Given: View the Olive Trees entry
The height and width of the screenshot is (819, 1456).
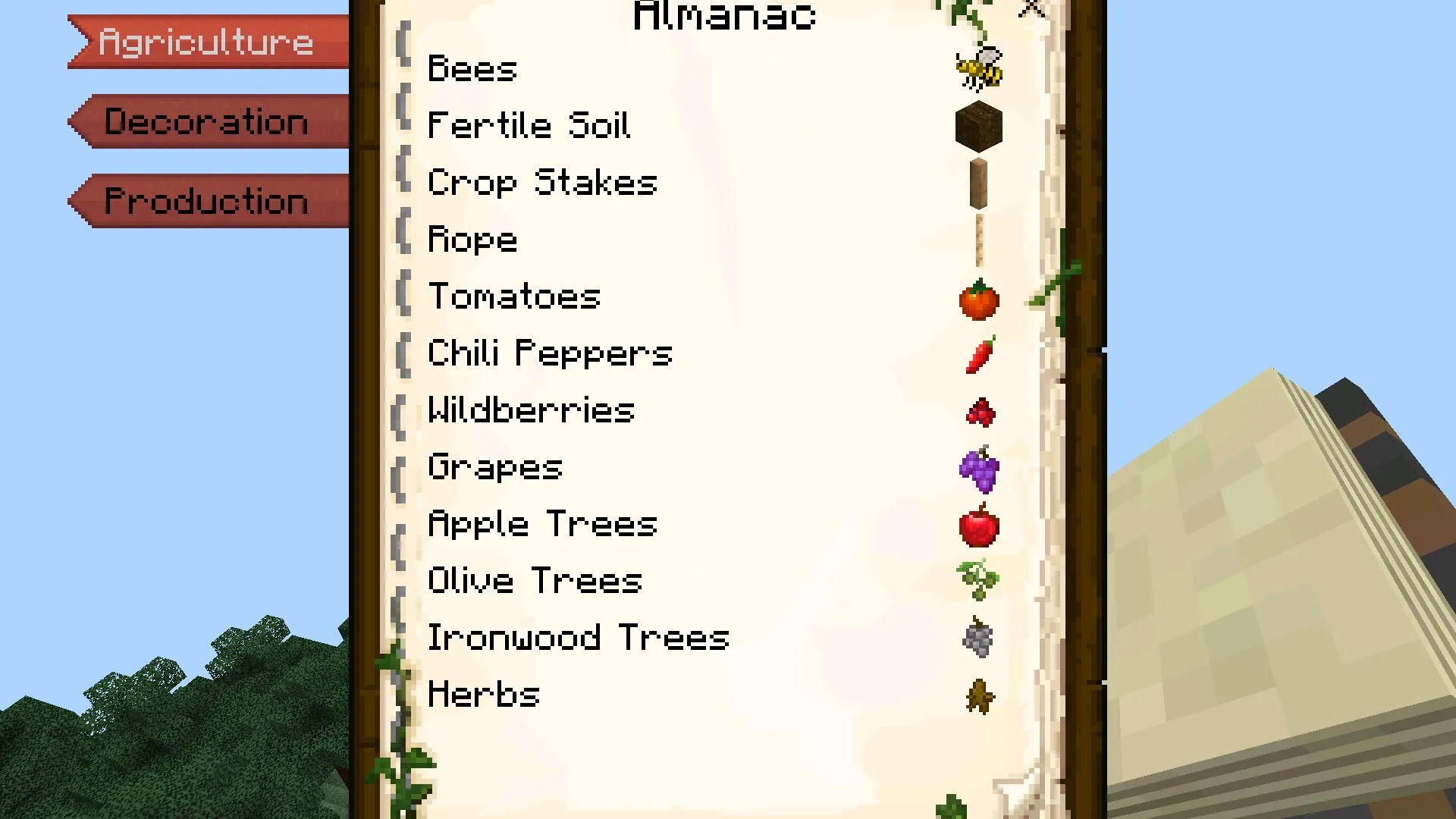Looking at the screenshot, I should click(x=535, y=581).
